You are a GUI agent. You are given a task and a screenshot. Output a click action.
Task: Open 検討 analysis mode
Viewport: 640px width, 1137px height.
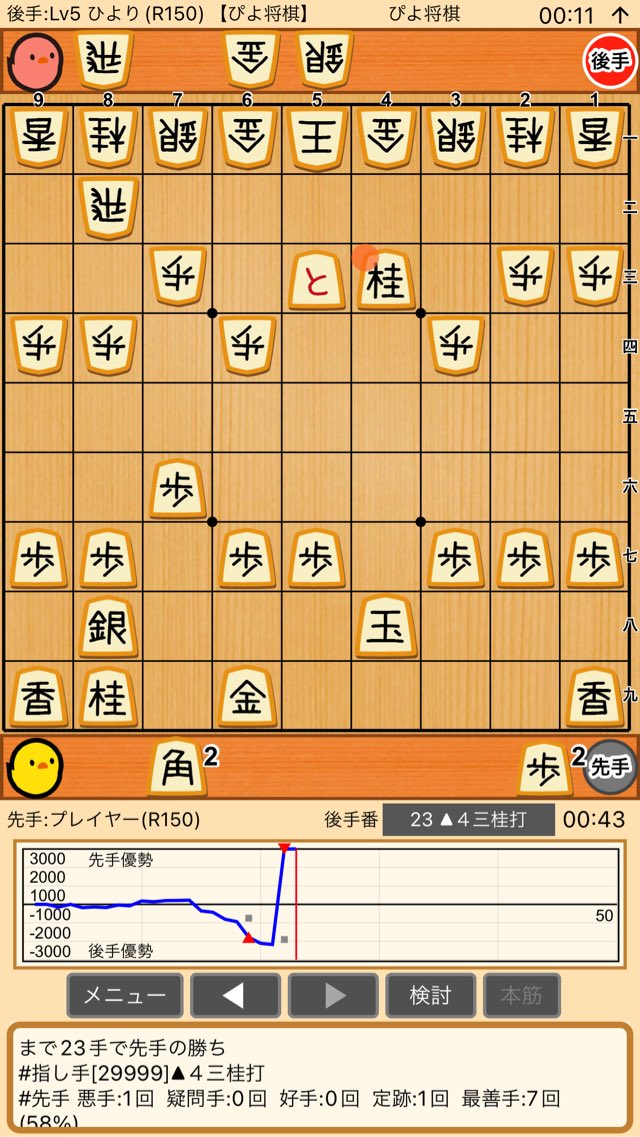tap(431, 996)
